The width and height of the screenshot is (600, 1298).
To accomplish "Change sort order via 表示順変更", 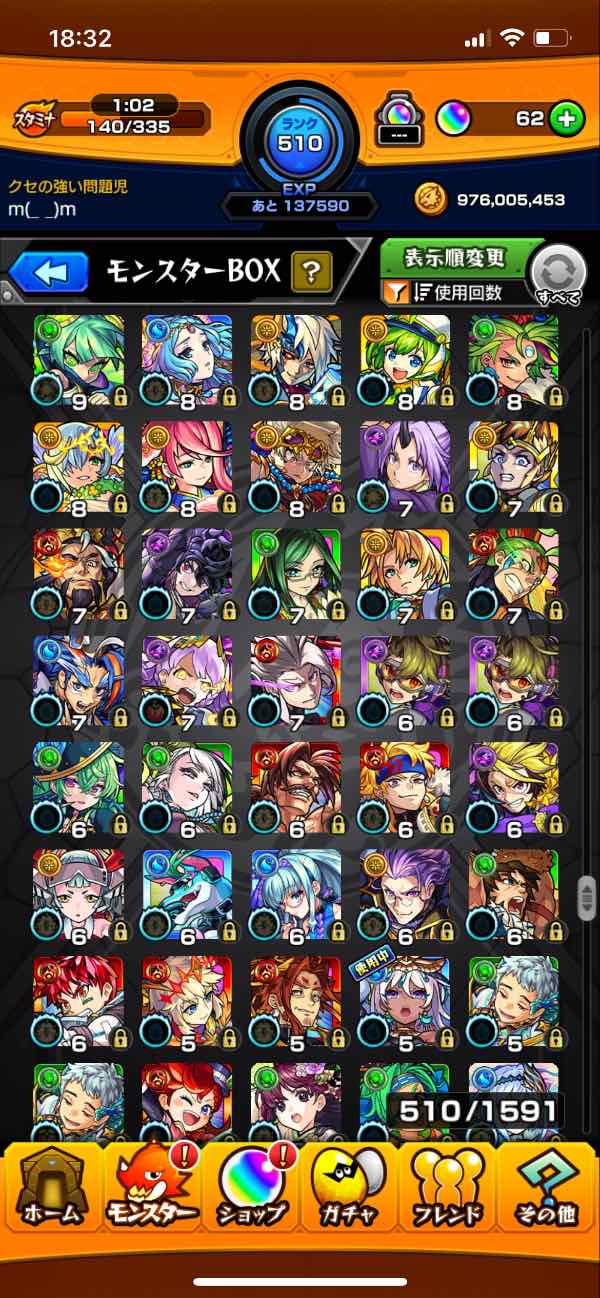I will 454,258.
